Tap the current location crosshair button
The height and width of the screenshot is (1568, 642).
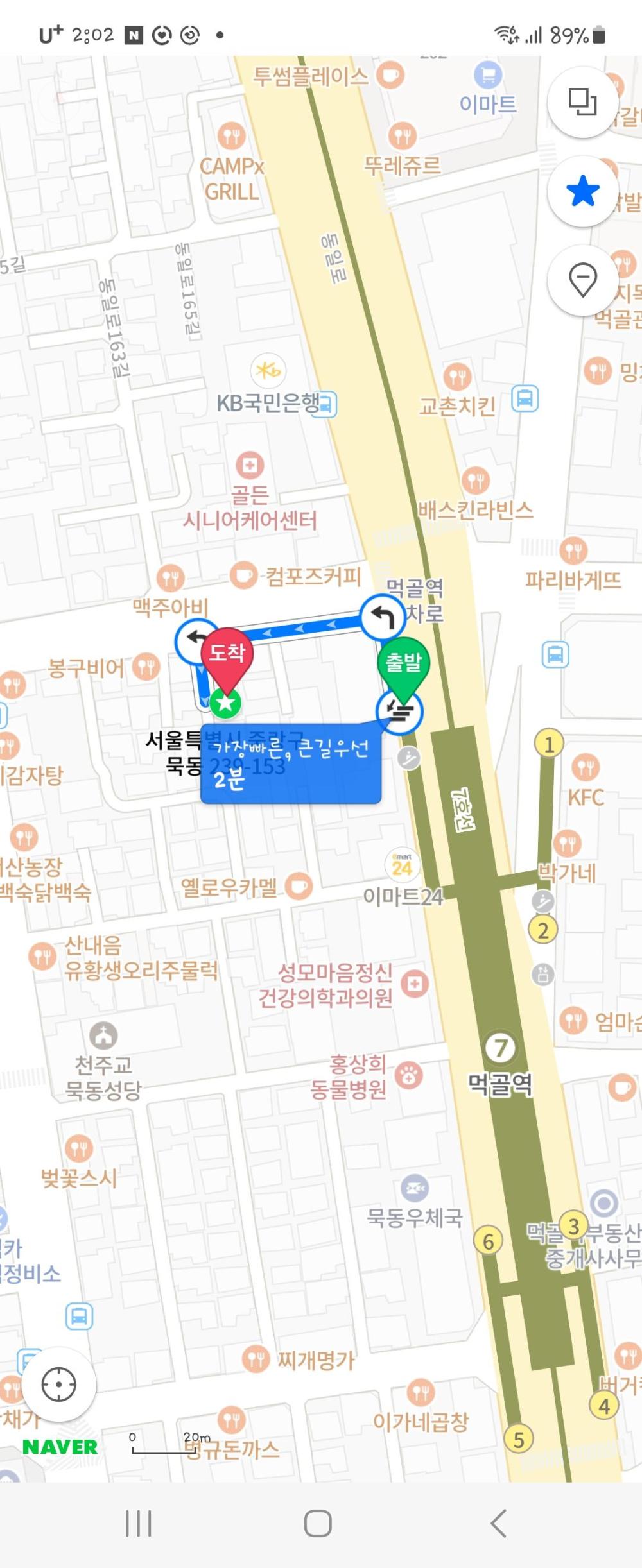[59, 1383]
